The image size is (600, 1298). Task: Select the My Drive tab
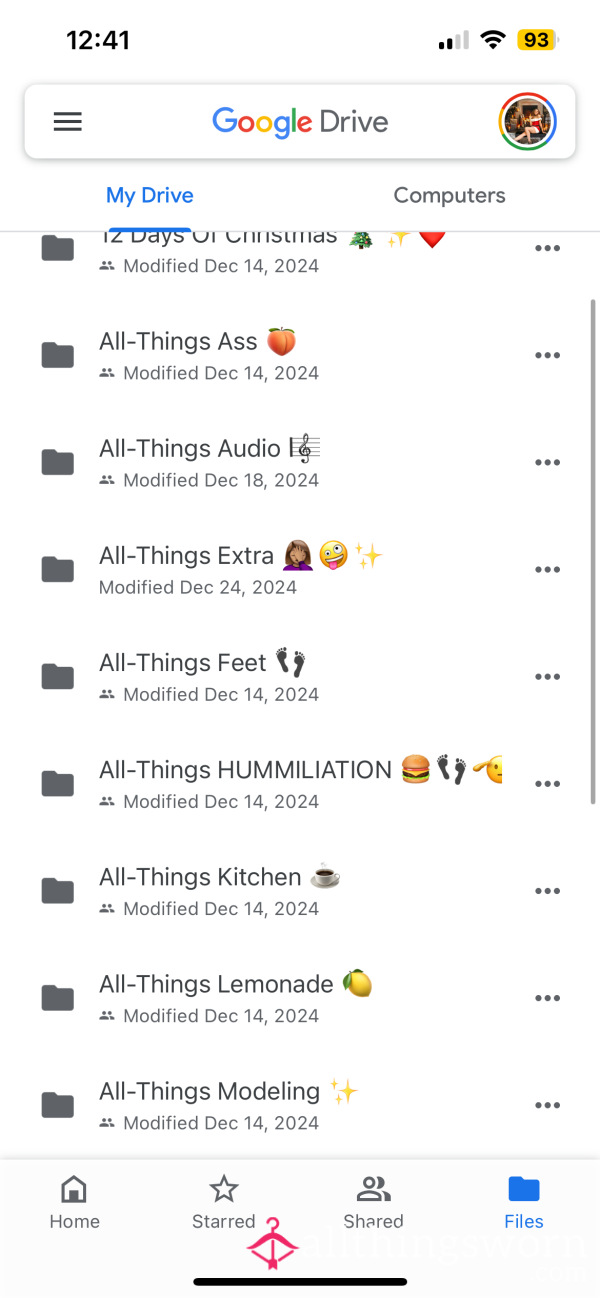pyautogui.click(x=150, y=196)
